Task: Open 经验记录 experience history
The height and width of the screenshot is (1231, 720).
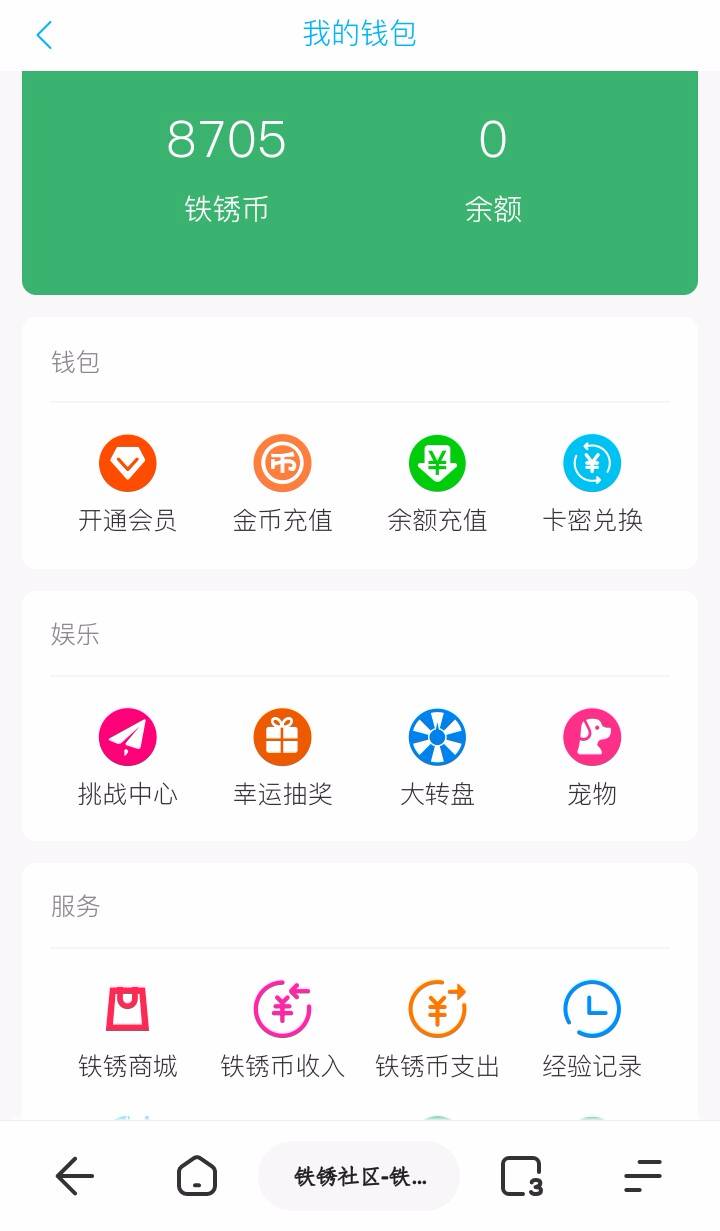Action: 592,1029
